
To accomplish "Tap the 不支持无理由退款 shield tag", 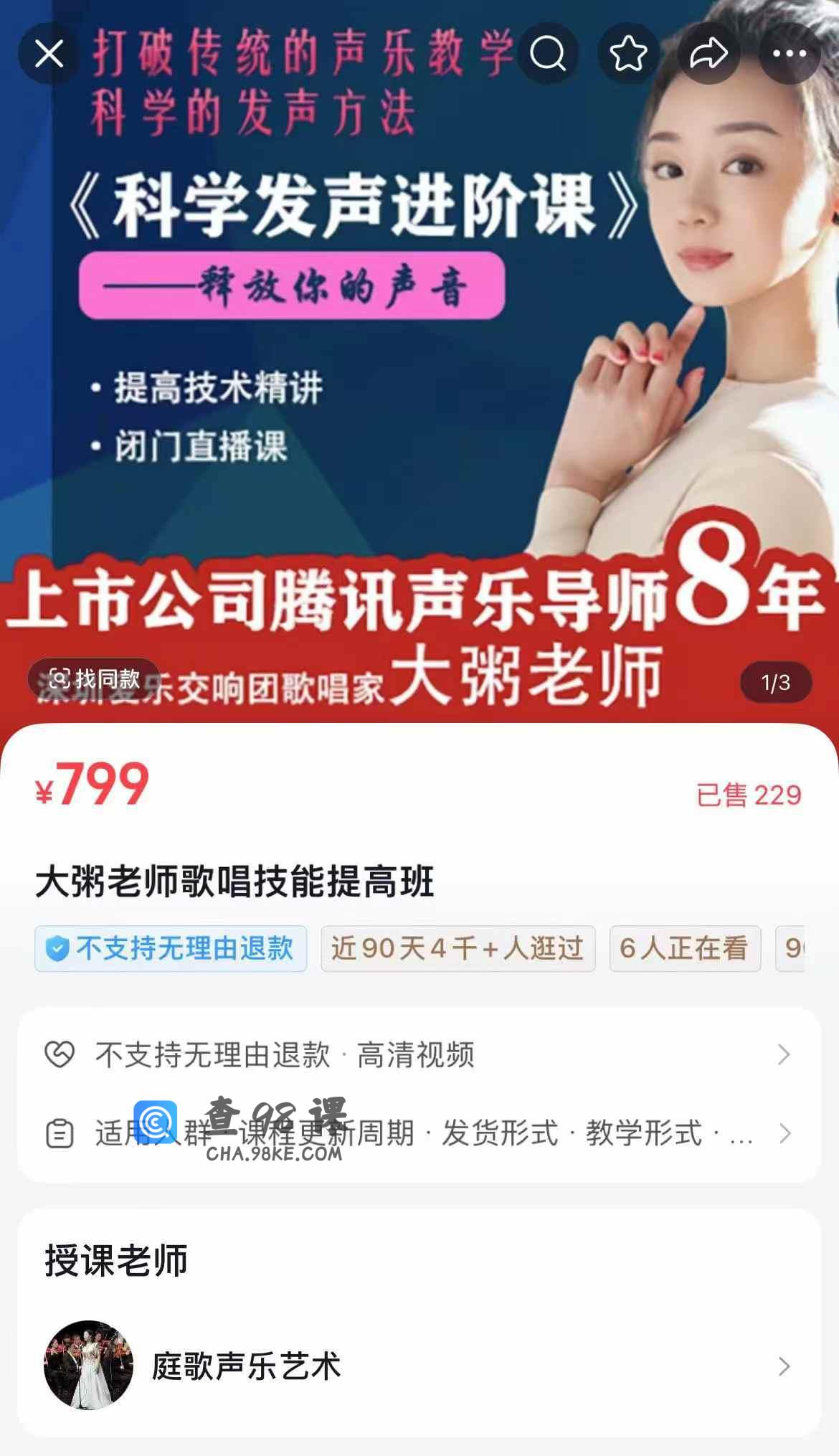I will 171,948.
